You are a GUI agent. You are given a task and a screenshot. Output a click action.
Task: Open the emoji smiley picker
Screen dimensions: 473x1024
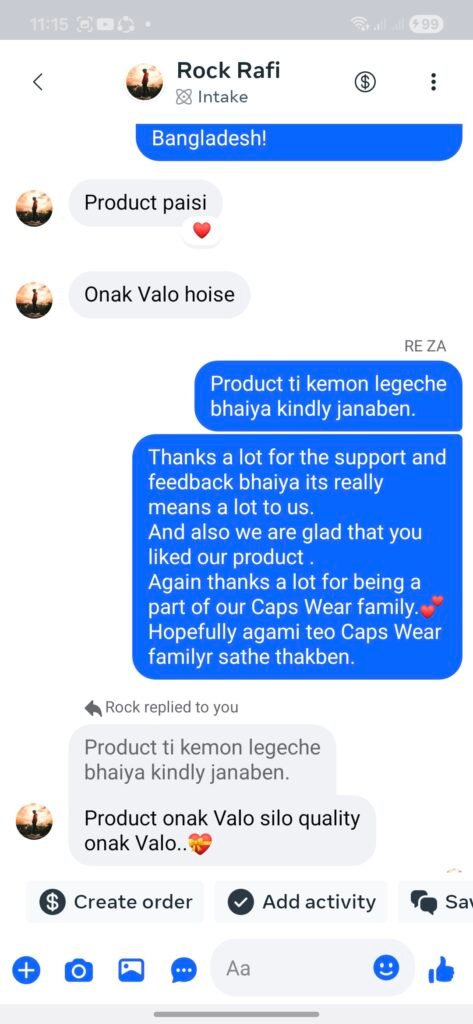click(386, 968)
